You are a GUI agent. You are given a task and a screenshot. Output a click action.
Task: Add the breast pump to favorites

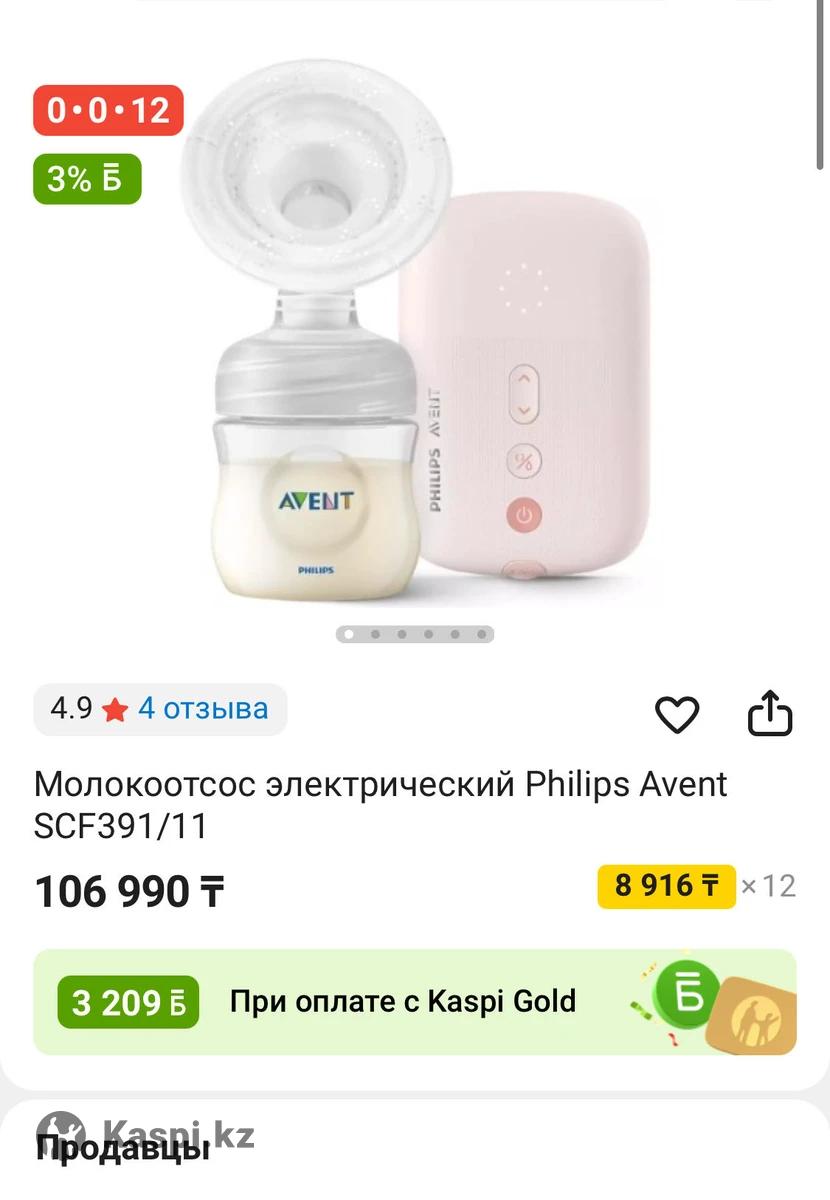pos(677,715)
